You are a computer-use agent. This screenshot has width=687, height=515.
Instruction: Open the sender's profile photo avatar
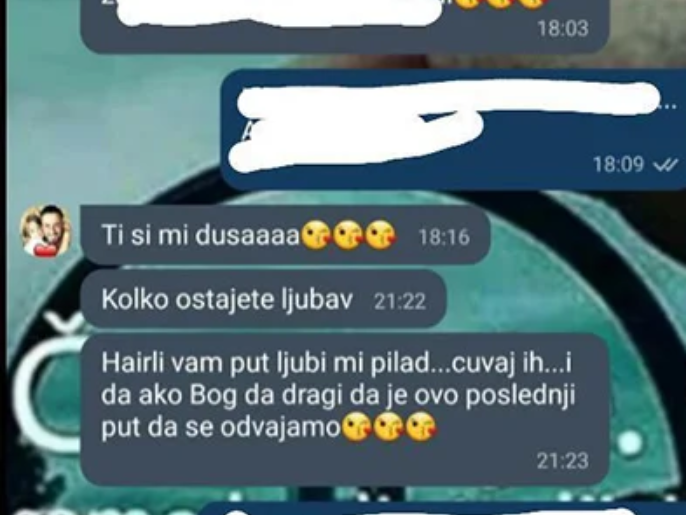(x=46, y=233)
